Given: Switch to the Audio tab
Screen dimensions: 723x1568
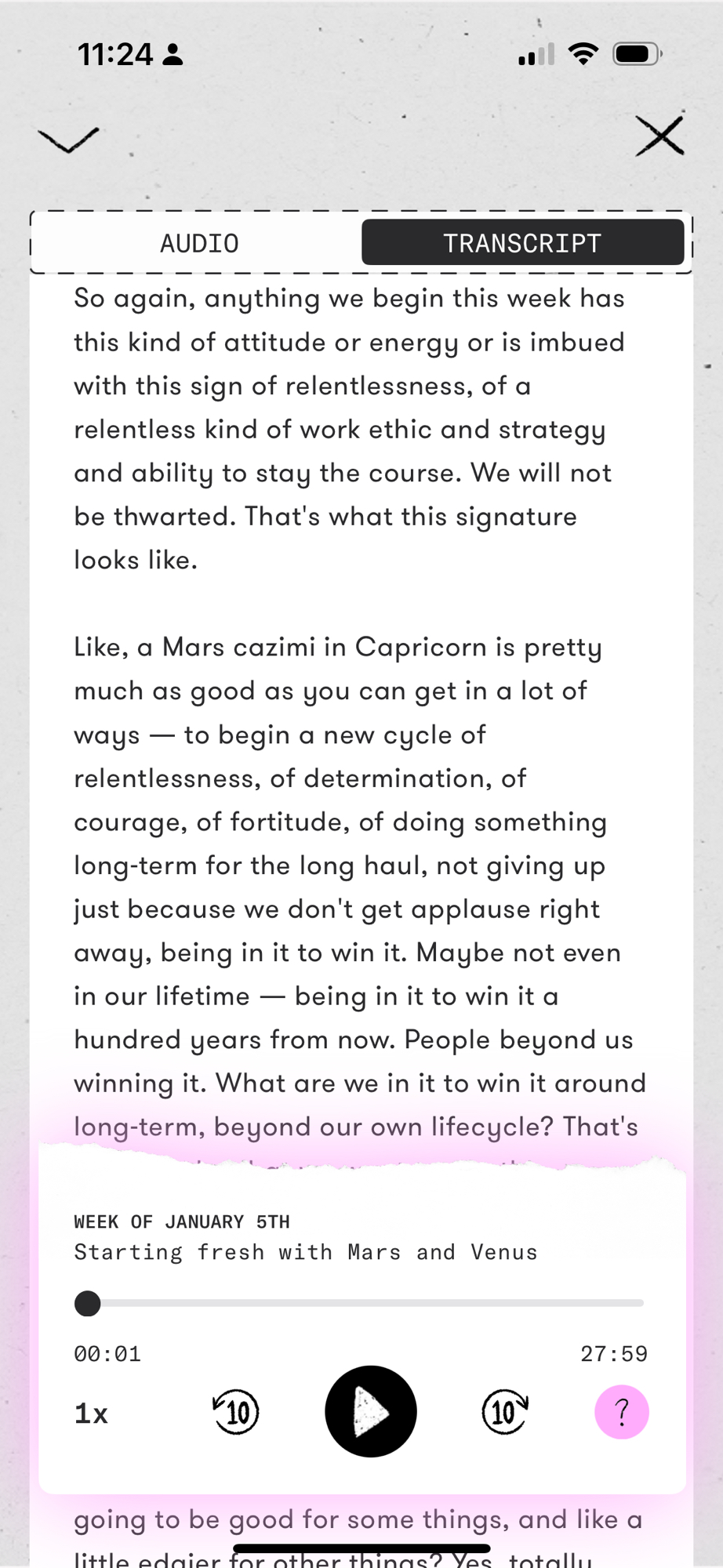Looking at the screenshot, I should (x=199, y=243).
